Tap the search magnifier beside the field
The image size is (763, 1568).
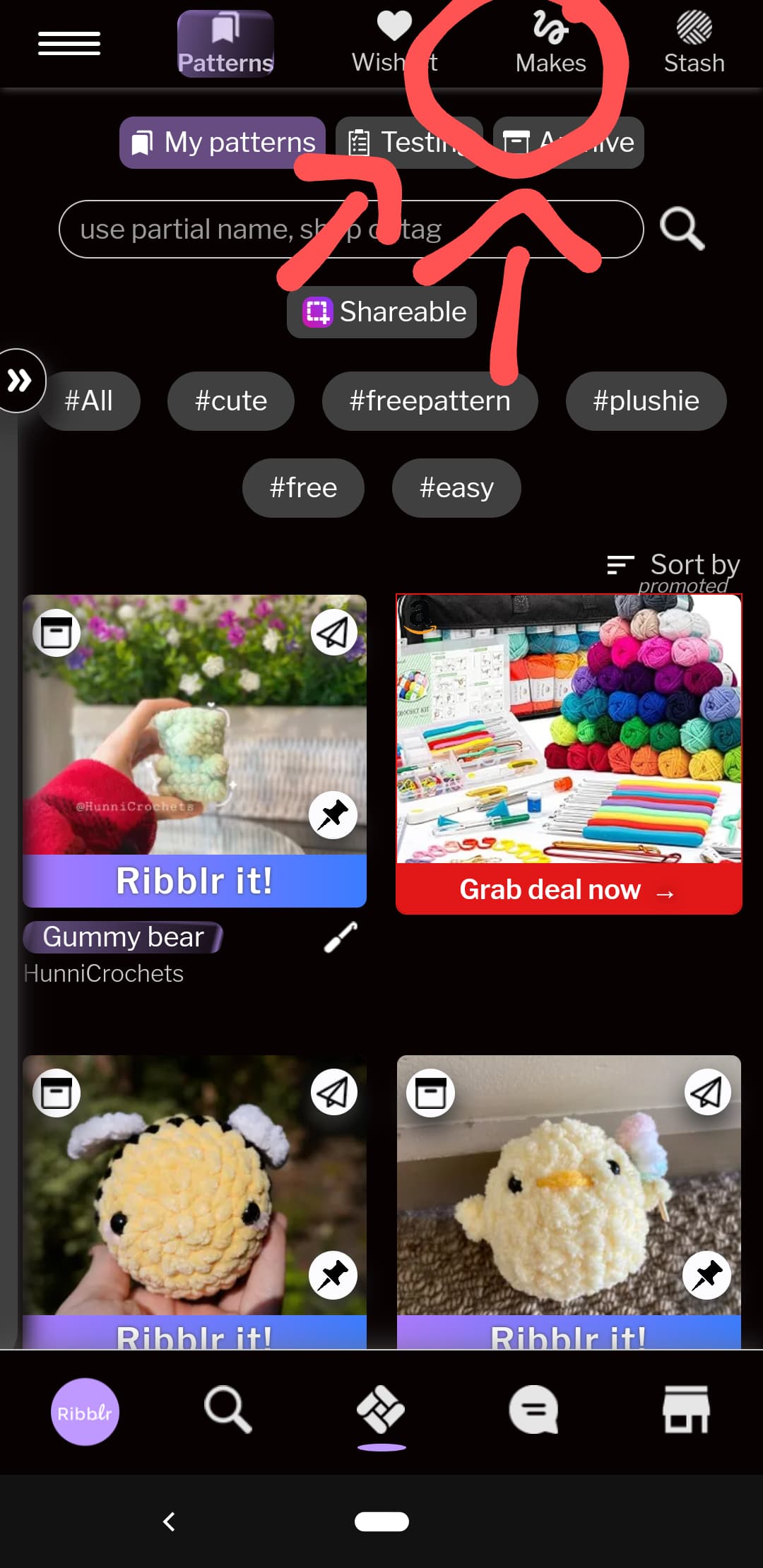(682, 229)
